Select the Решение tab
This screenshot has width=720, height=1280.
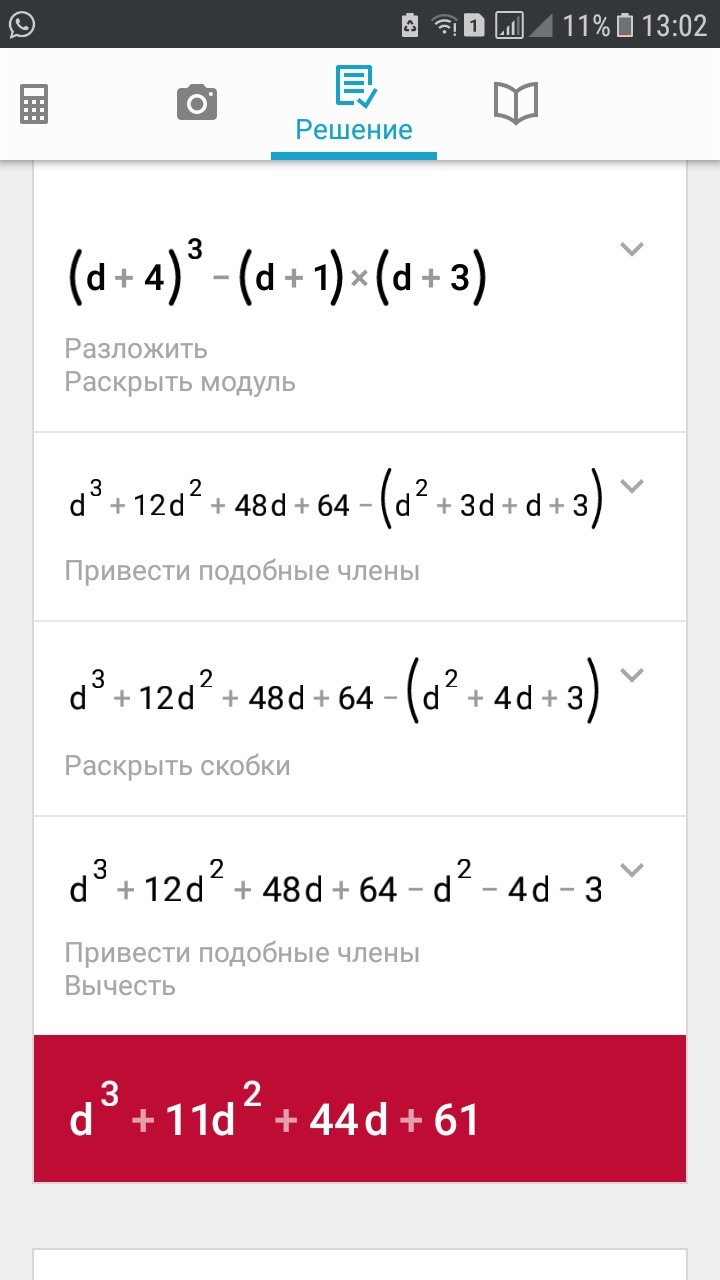(x=354, y=104)
